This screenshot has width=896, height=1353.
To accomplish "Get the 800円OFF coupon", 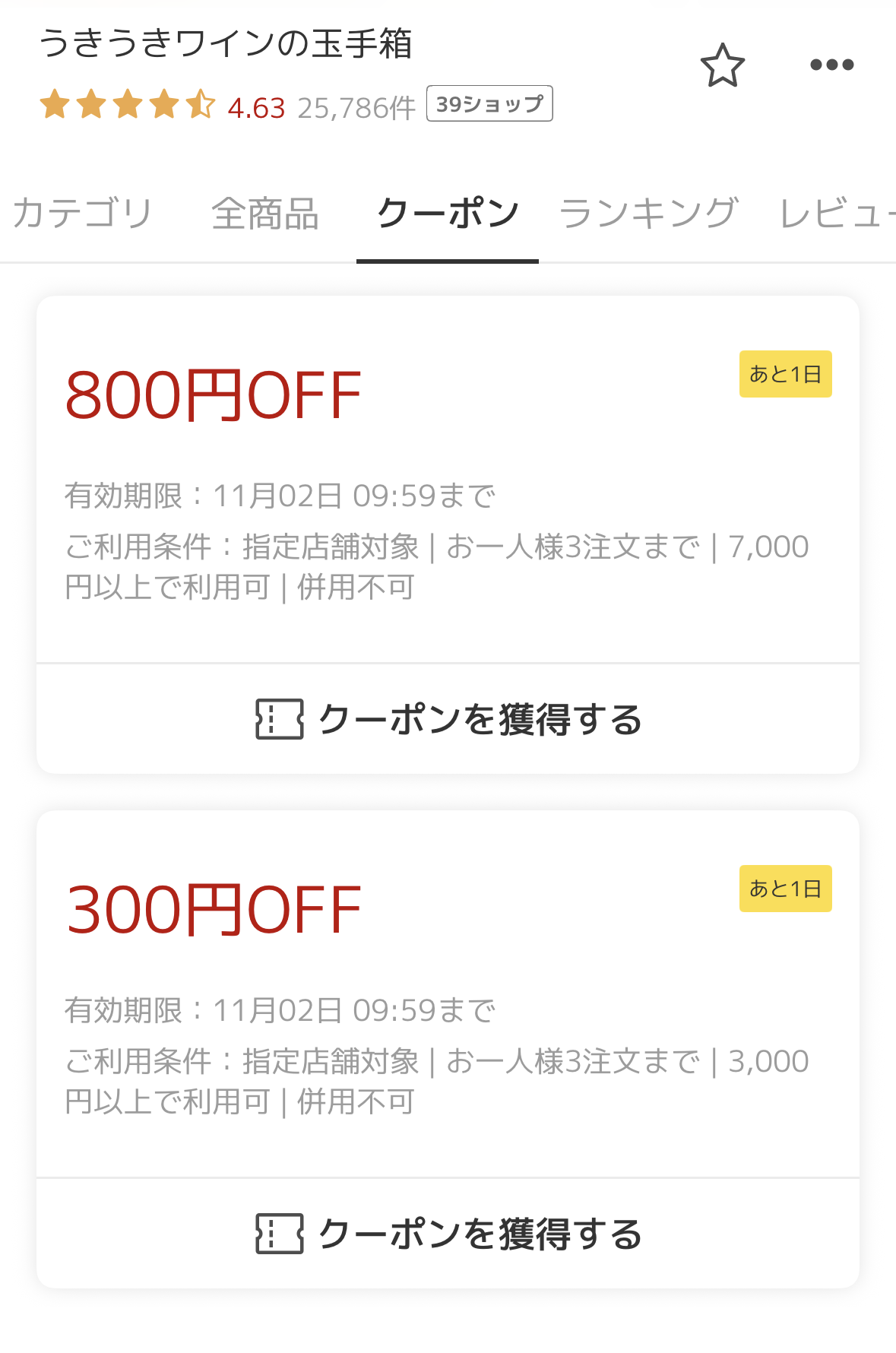I will tap(448, 719).
